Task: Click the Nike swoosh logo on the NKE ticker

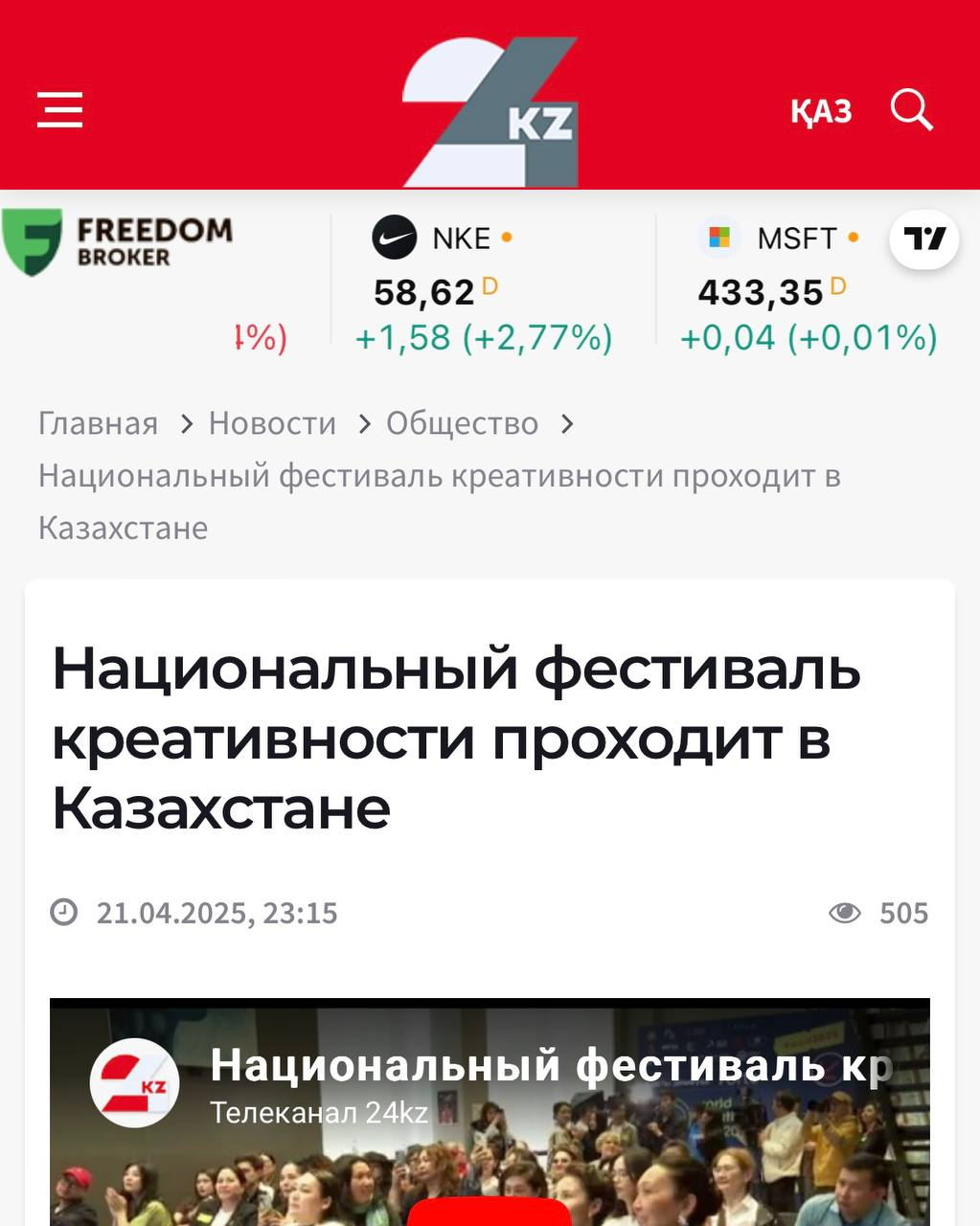Action: [x=396, y=238]
